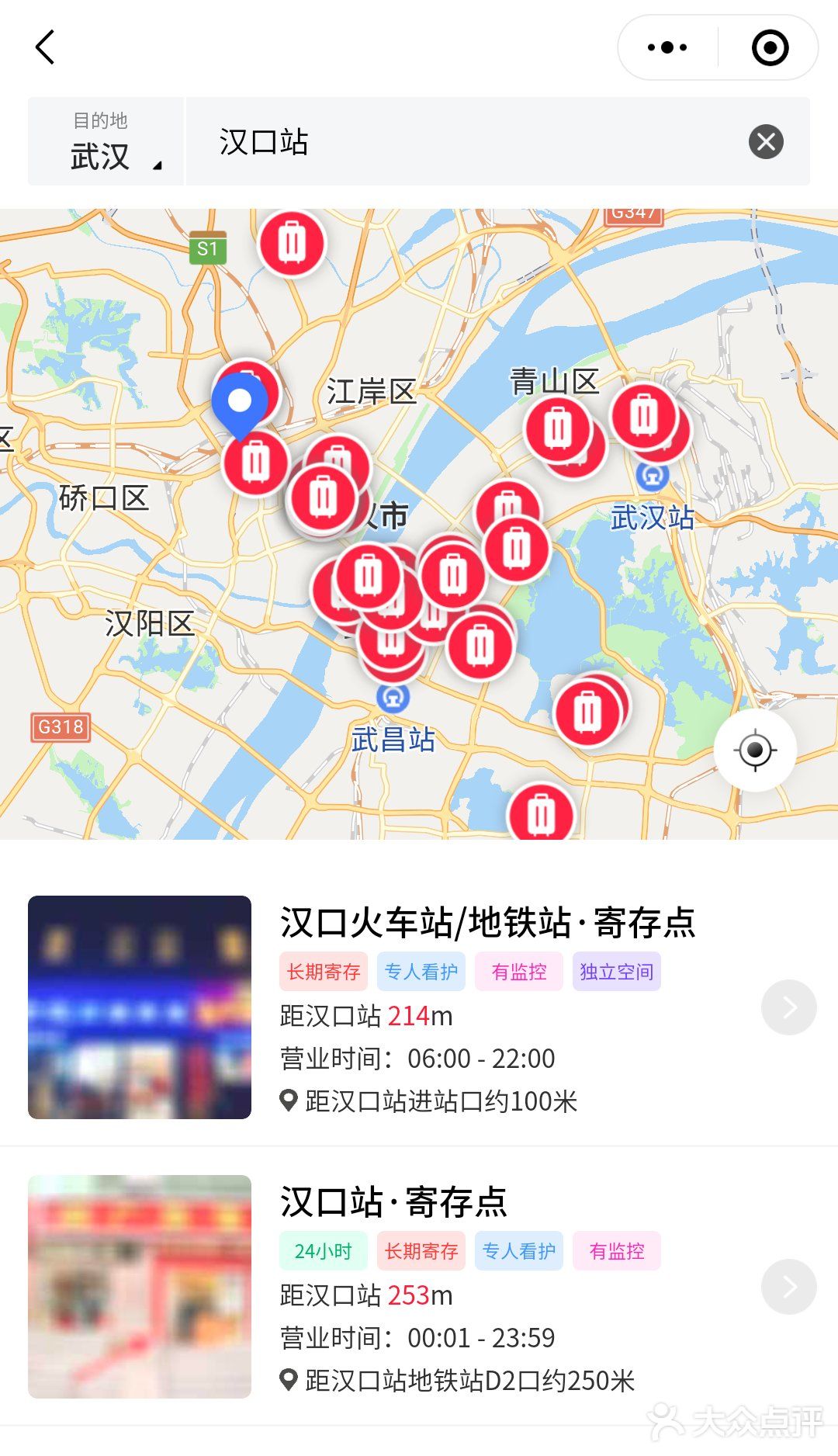Select the luggage marker near 武昌站
This screenshot has width=838, height=1456.
[x=390, y=646]
